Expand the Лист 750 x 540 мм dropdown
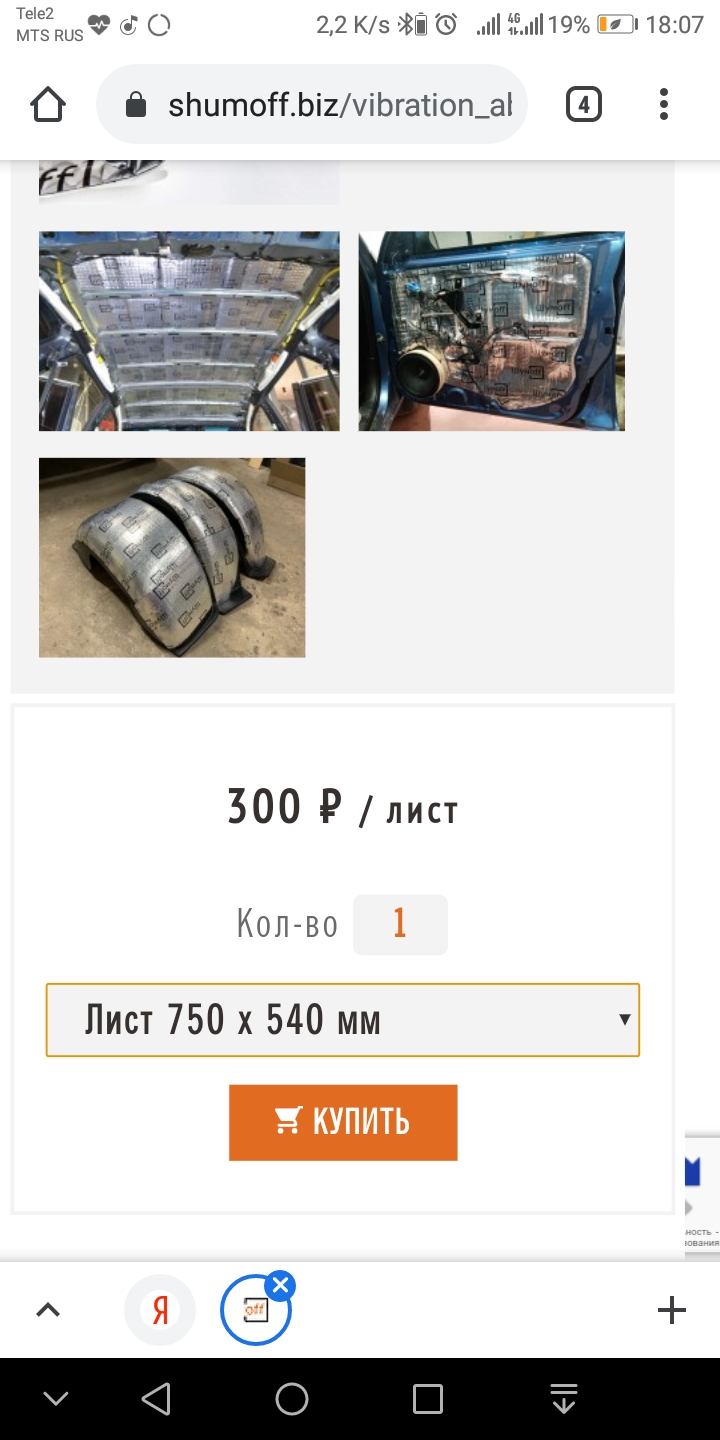 coord(342,1020)
